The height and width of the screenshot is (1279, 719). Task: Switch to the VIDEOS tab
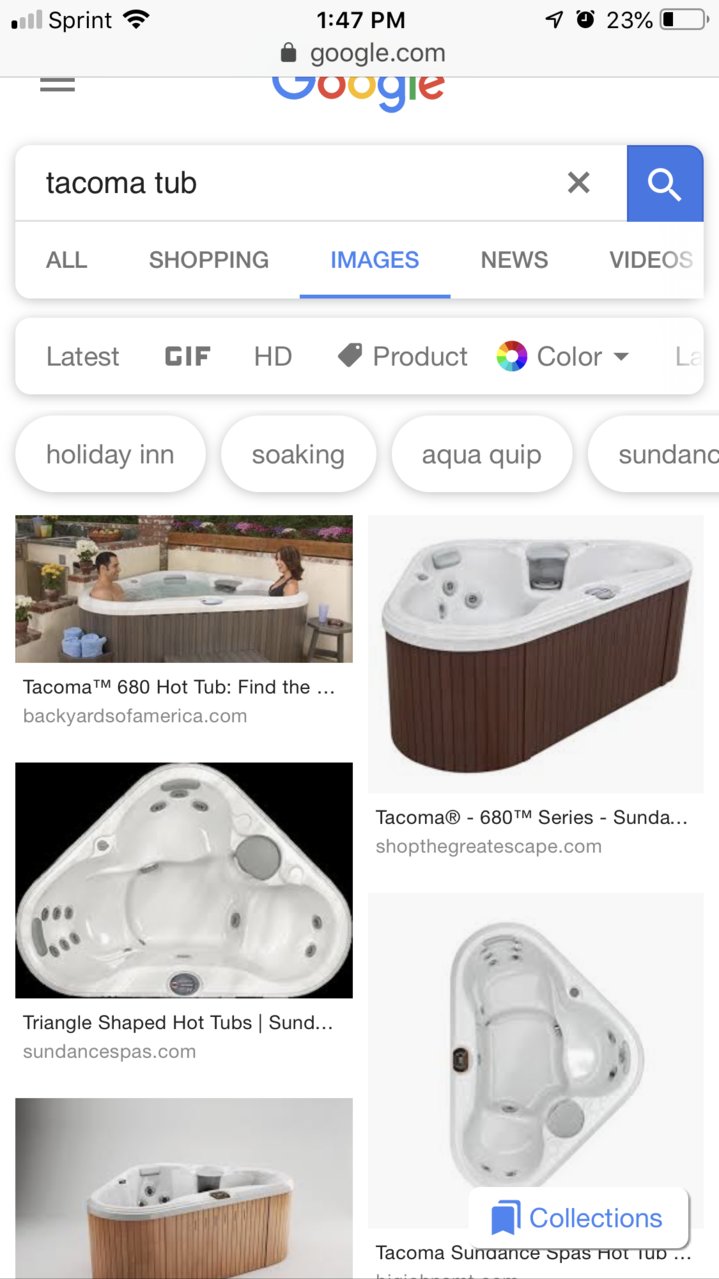pyautogui.click(x=651, y=260)
